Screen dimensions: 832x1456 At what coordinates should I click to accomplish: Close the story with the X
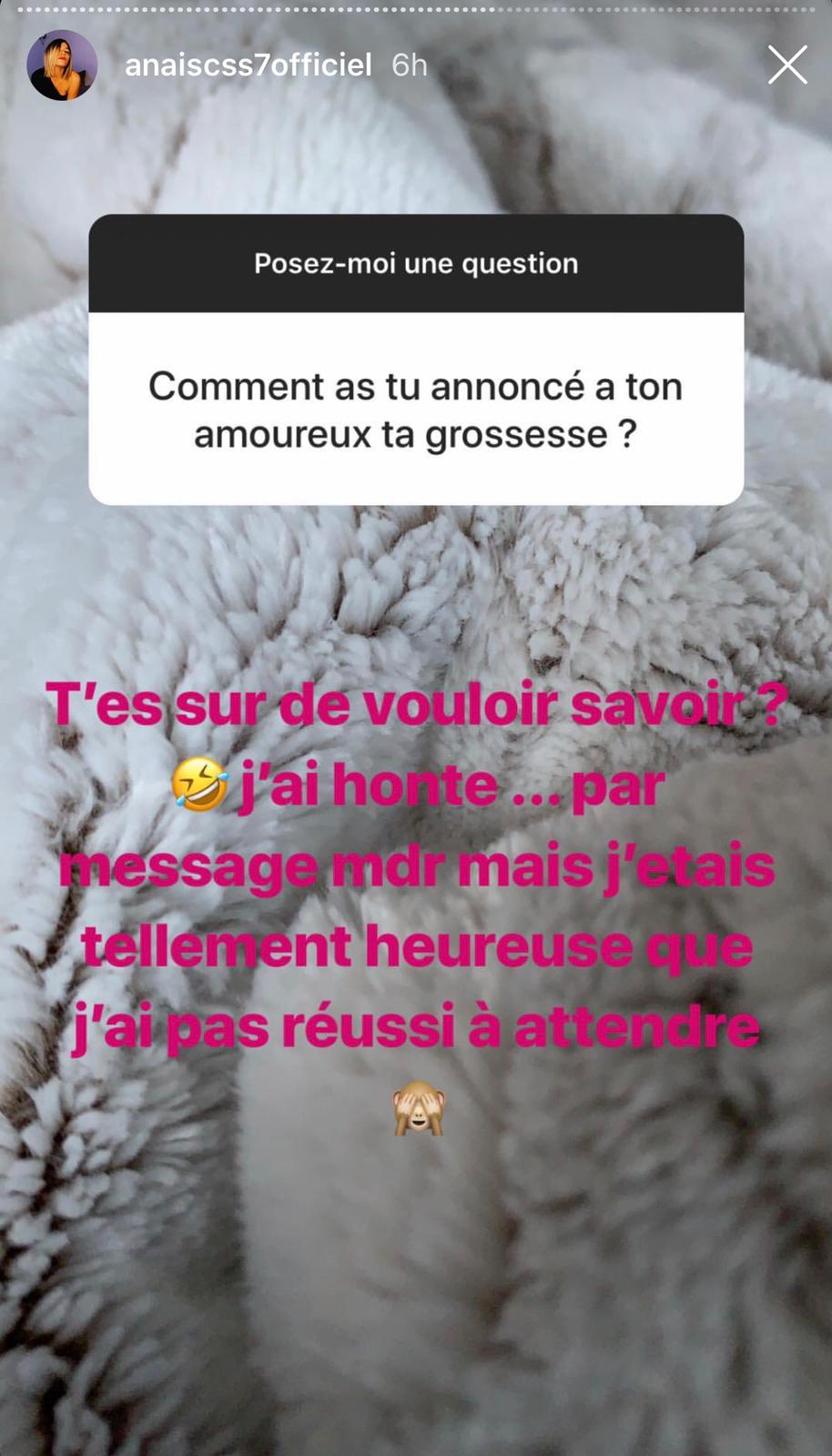[x=786, y=66]
